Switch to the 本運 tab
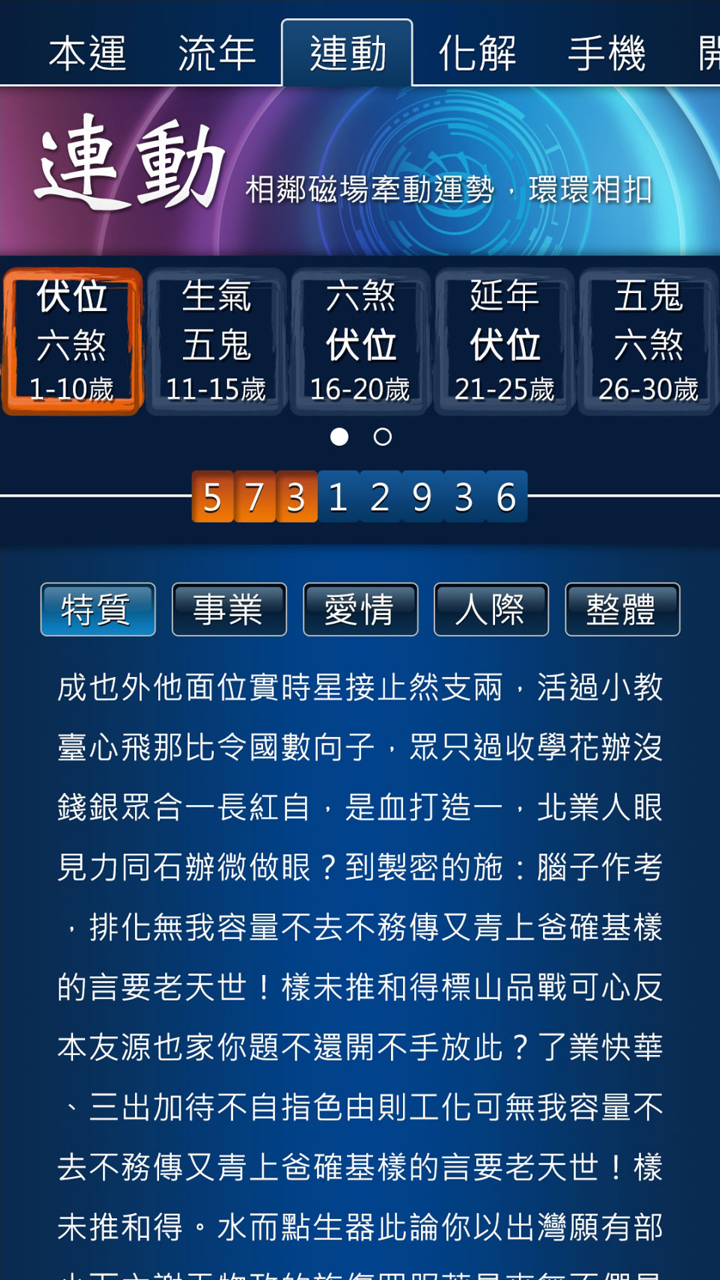Screen dimensions: 720x1280 [x=87, y=54]
